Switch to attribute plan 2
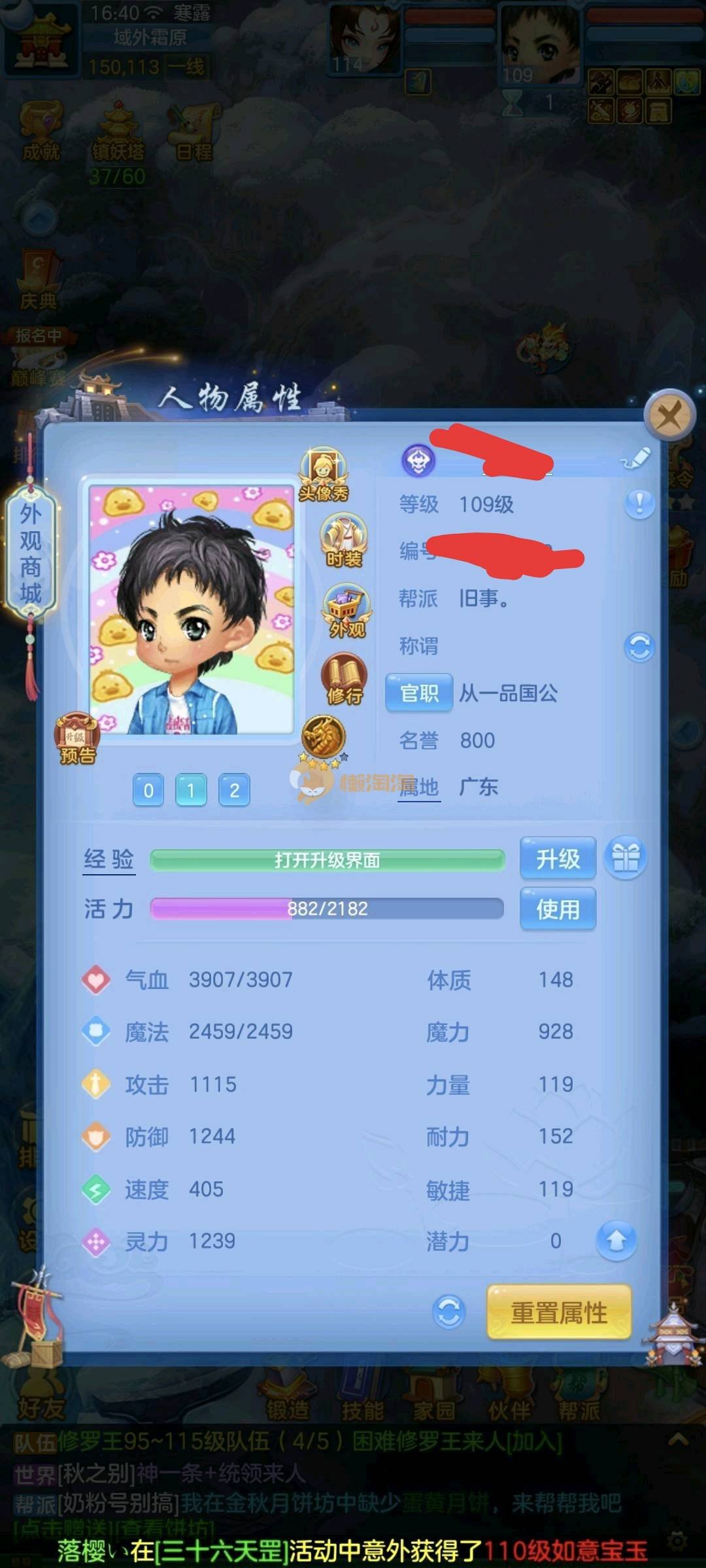Screen dimensions: 706x1568 pos(234,791)
